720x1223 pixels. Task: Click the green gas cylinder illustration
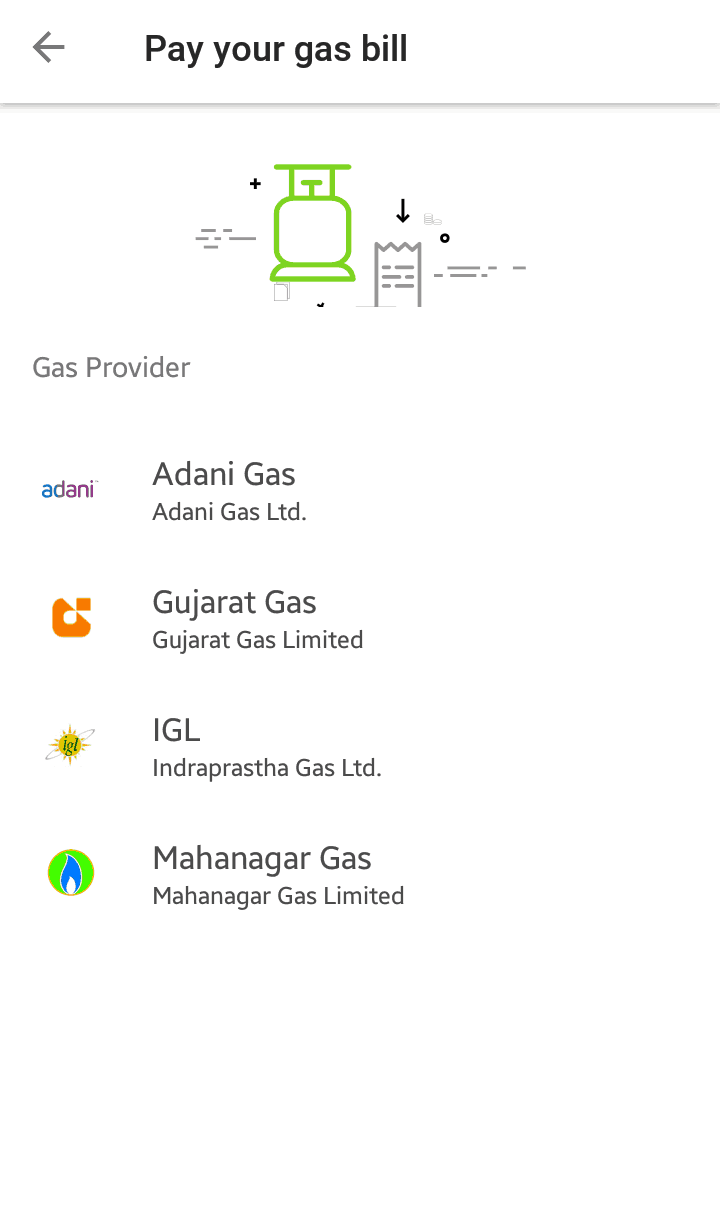tap(313, 223)
